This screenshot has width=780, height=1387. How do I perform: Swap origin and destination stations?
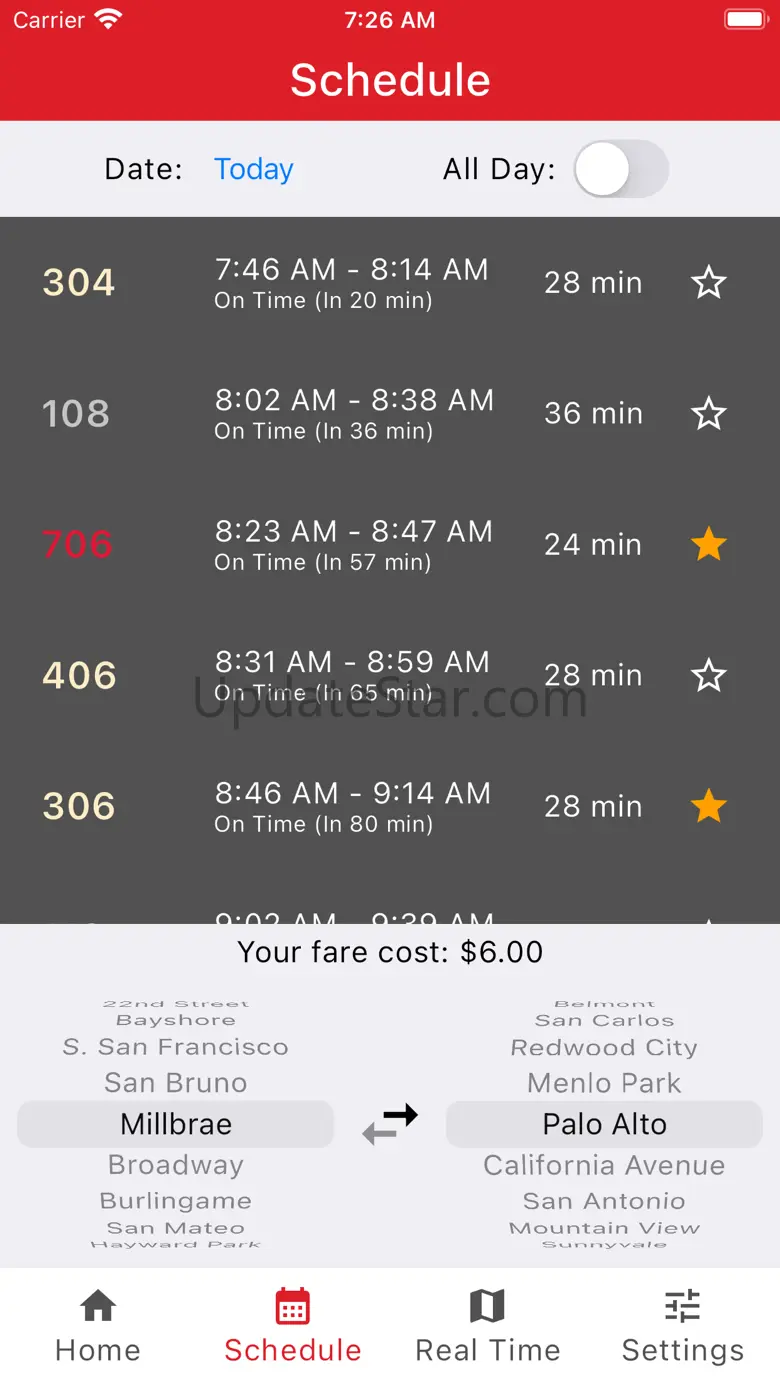click(x=390, y=1124)
